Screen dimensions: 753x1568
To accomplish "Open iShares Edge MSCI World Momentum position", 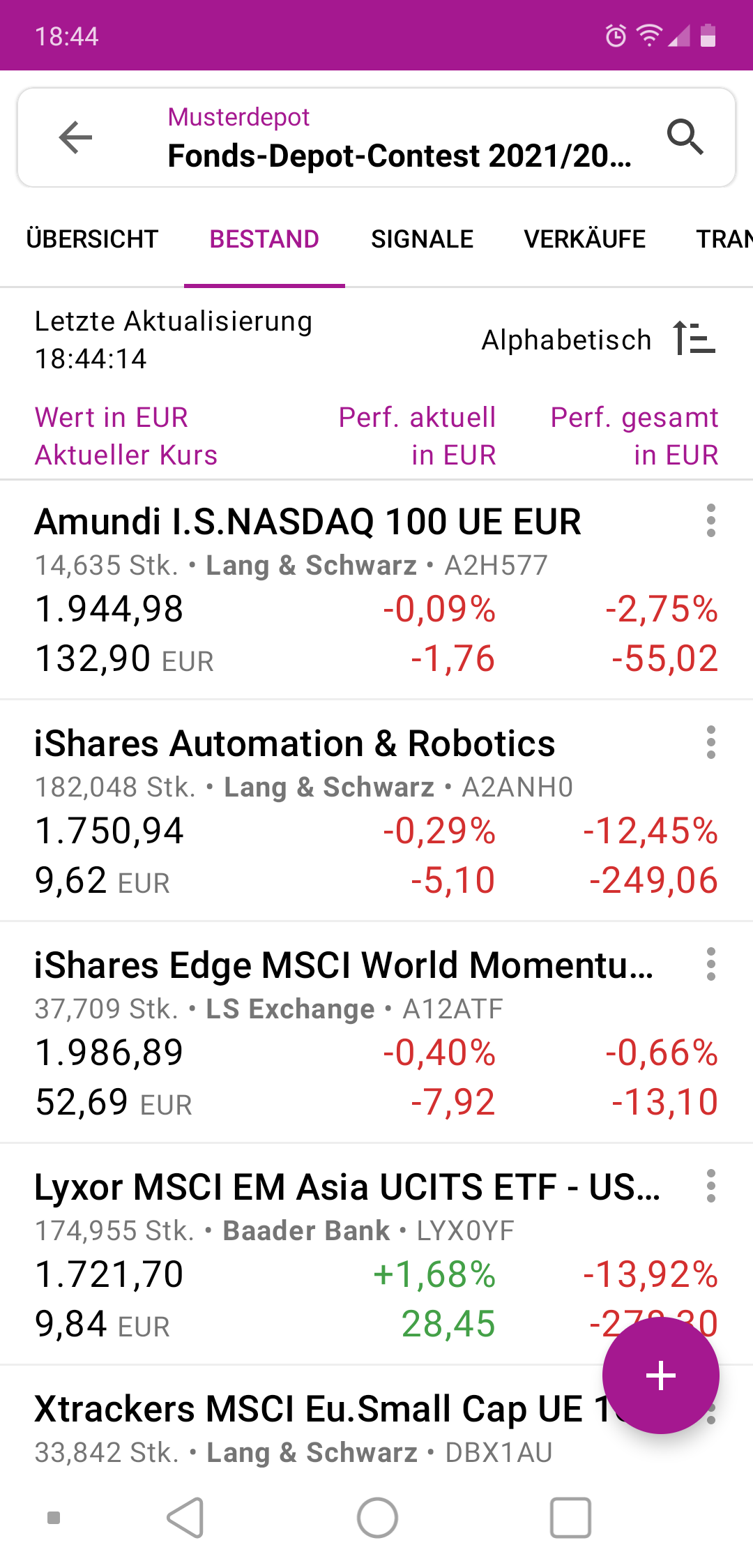I will 343,965.
